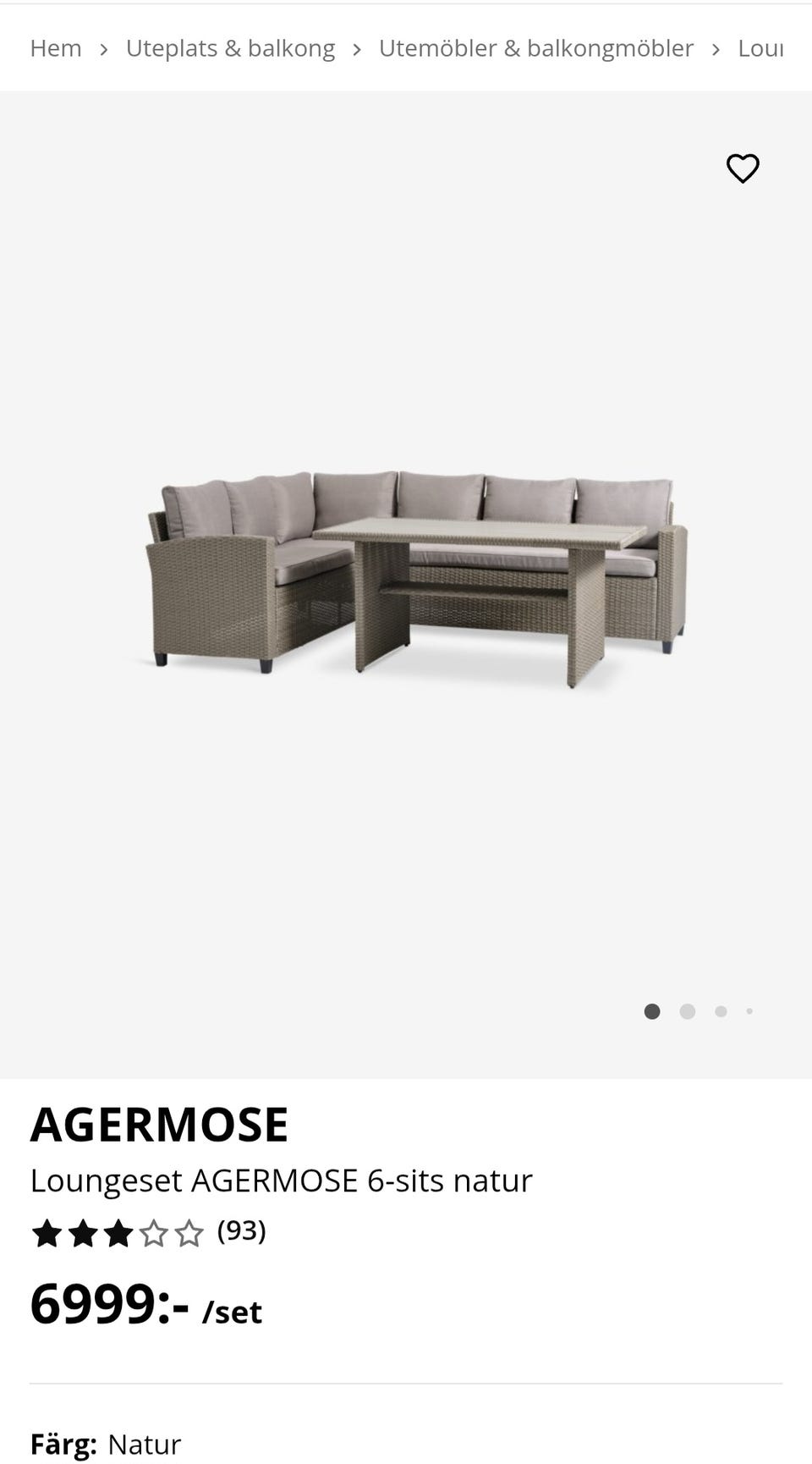
Task: Click the chevron before Utemöbler & balkongmöbler
Action: 358,49
